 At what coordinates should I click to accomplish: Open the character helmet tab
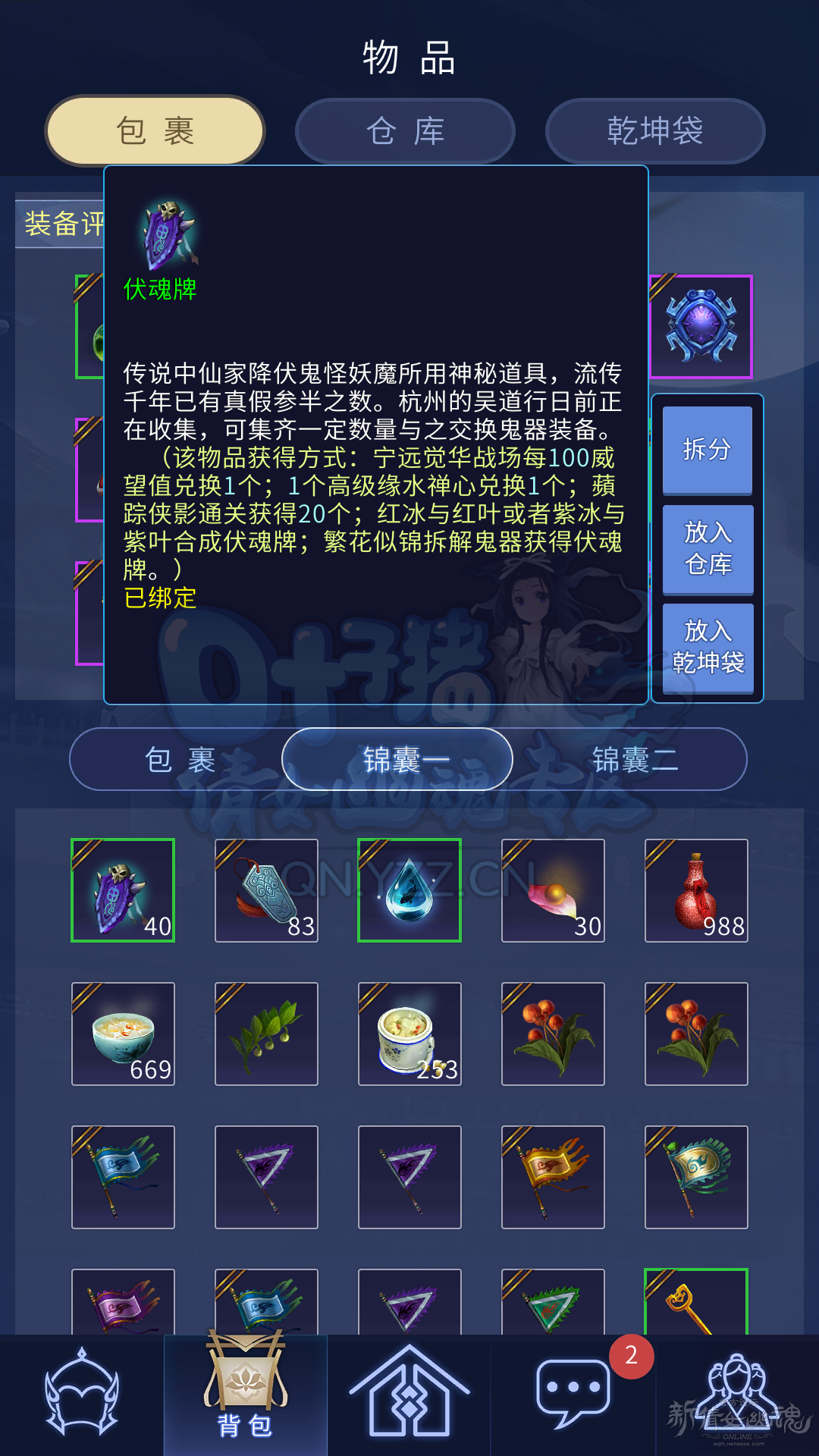[82, 1394]
